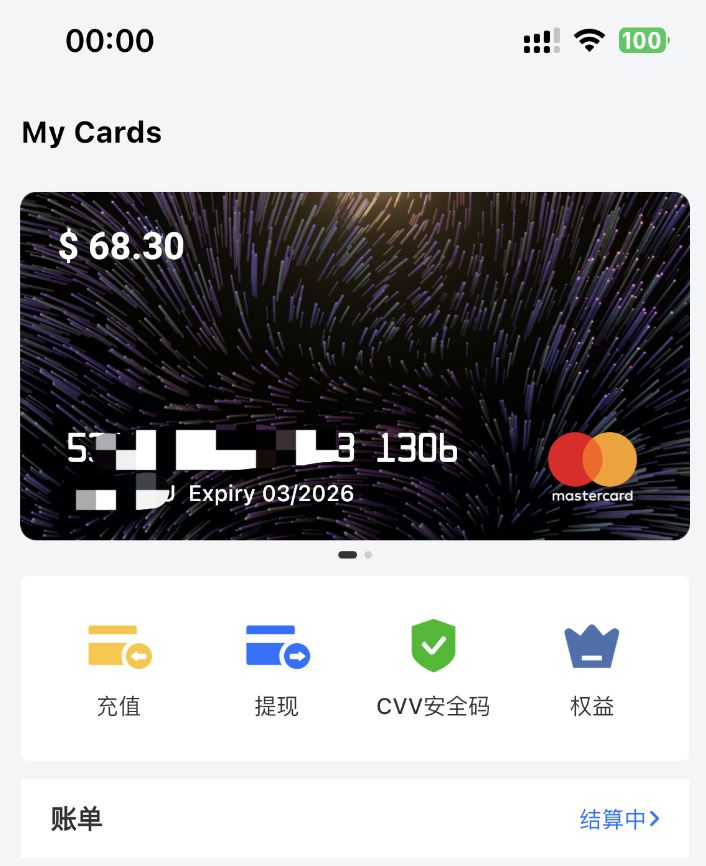This screenshot has height=866, width=706.
Task: Open the 权益 benefits page
Action: tap(592, 668)
